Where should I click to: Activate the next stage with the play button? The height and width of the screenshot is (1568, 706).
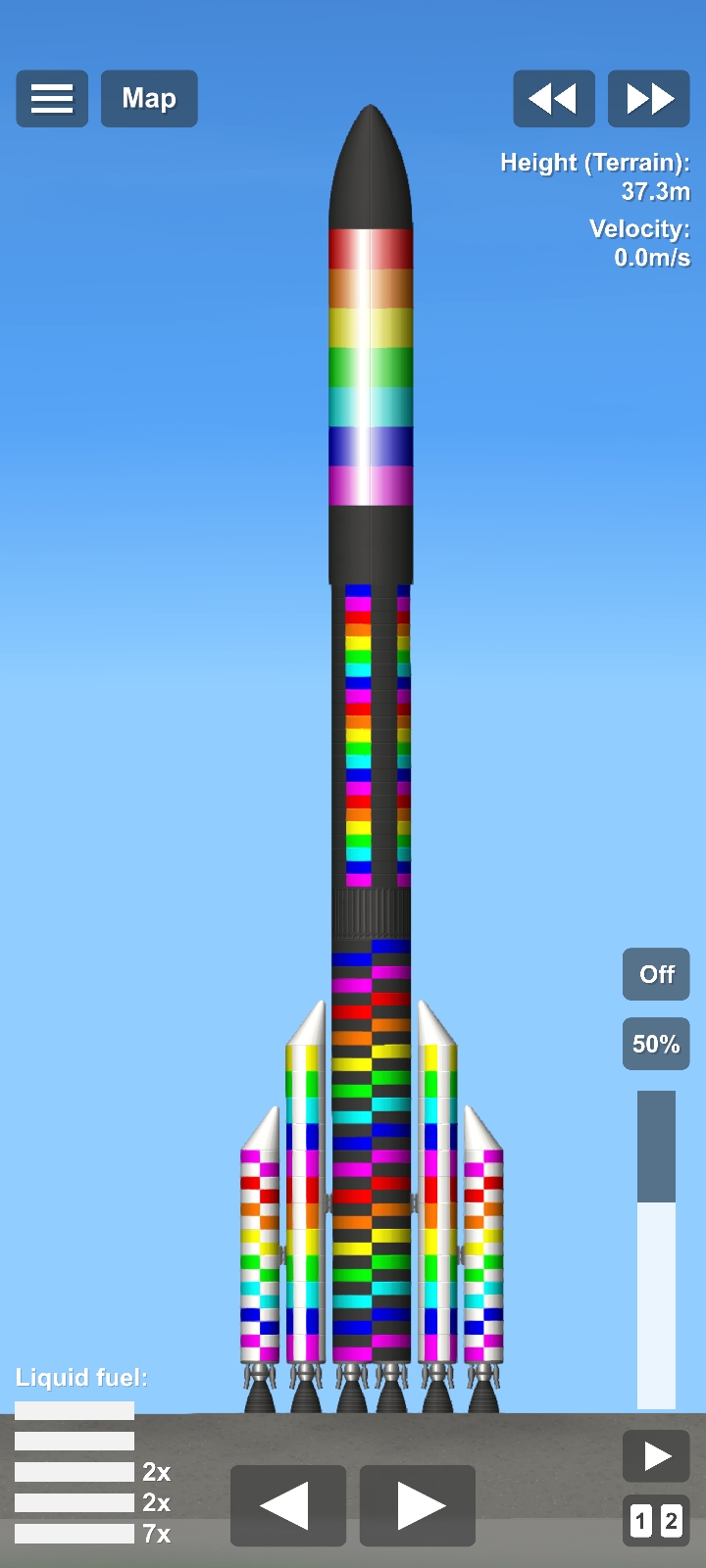pos(656,1457)
